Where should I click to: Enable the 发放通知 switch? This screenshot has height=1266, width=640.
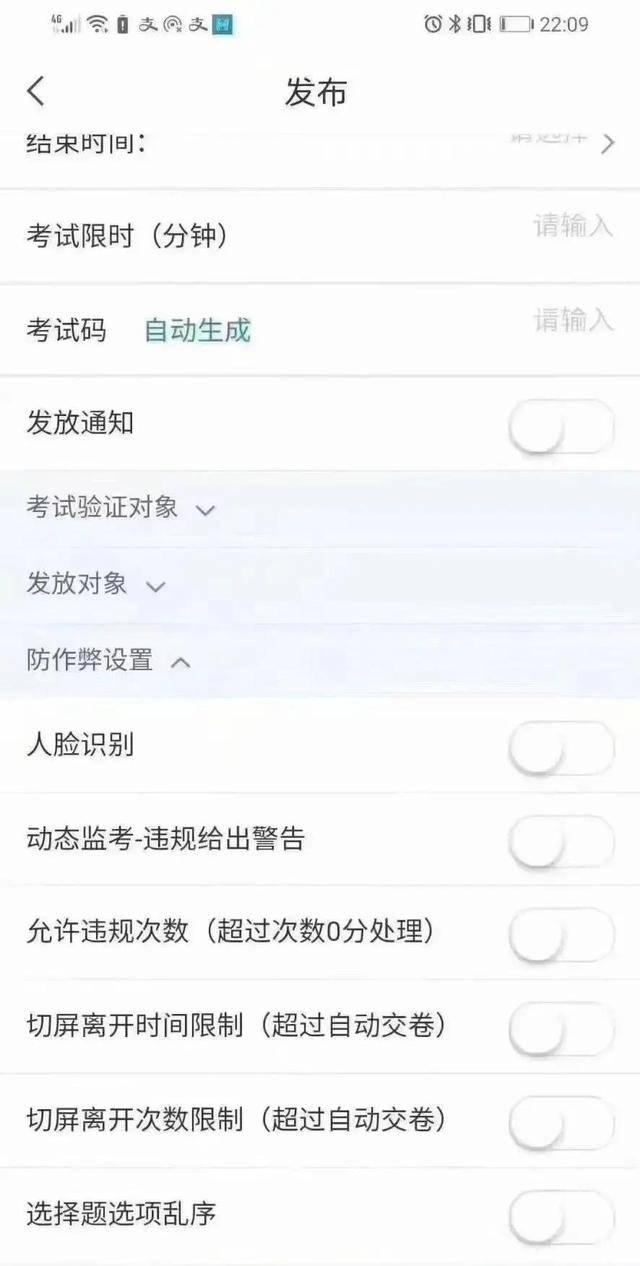tap(560, 427)
